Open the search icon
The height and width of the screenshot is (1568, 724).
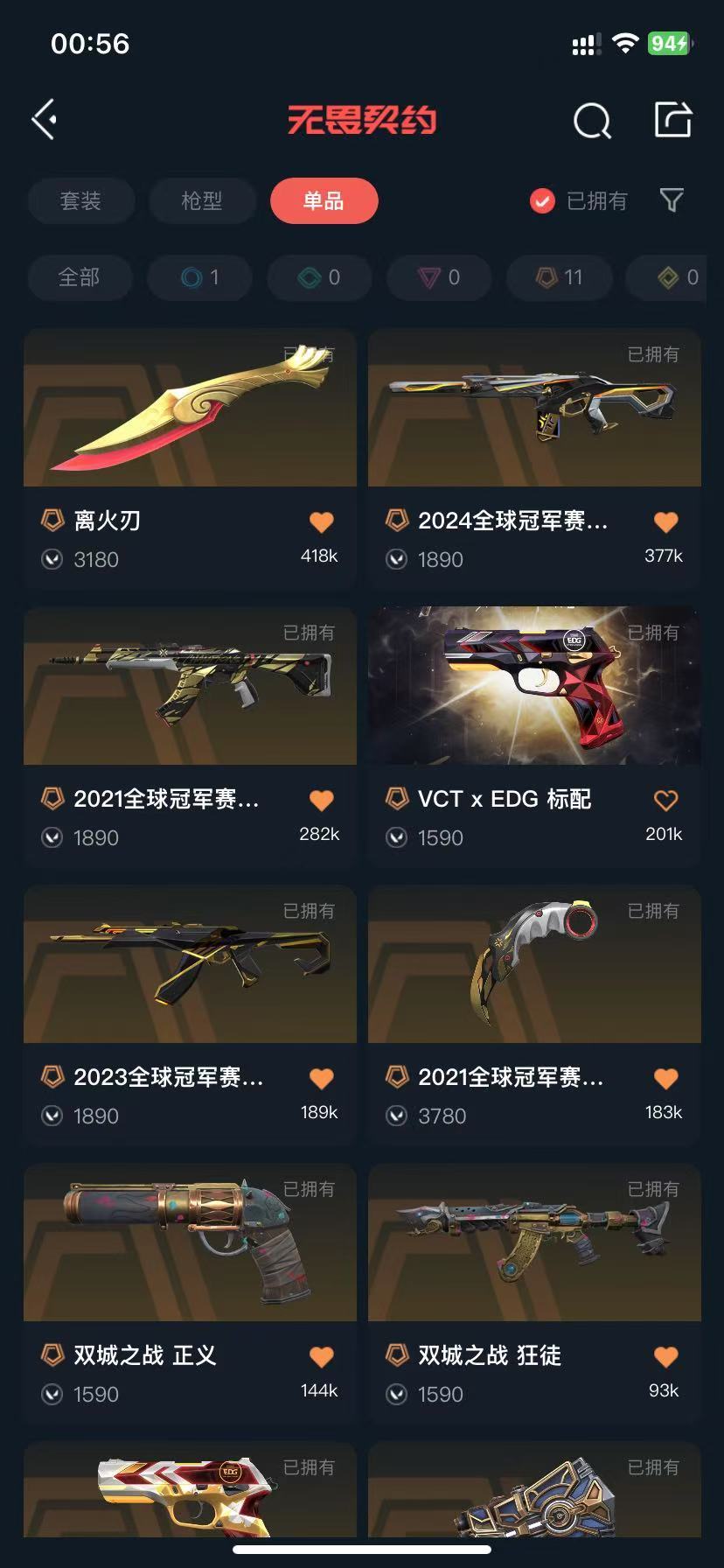tap(592, 121)
